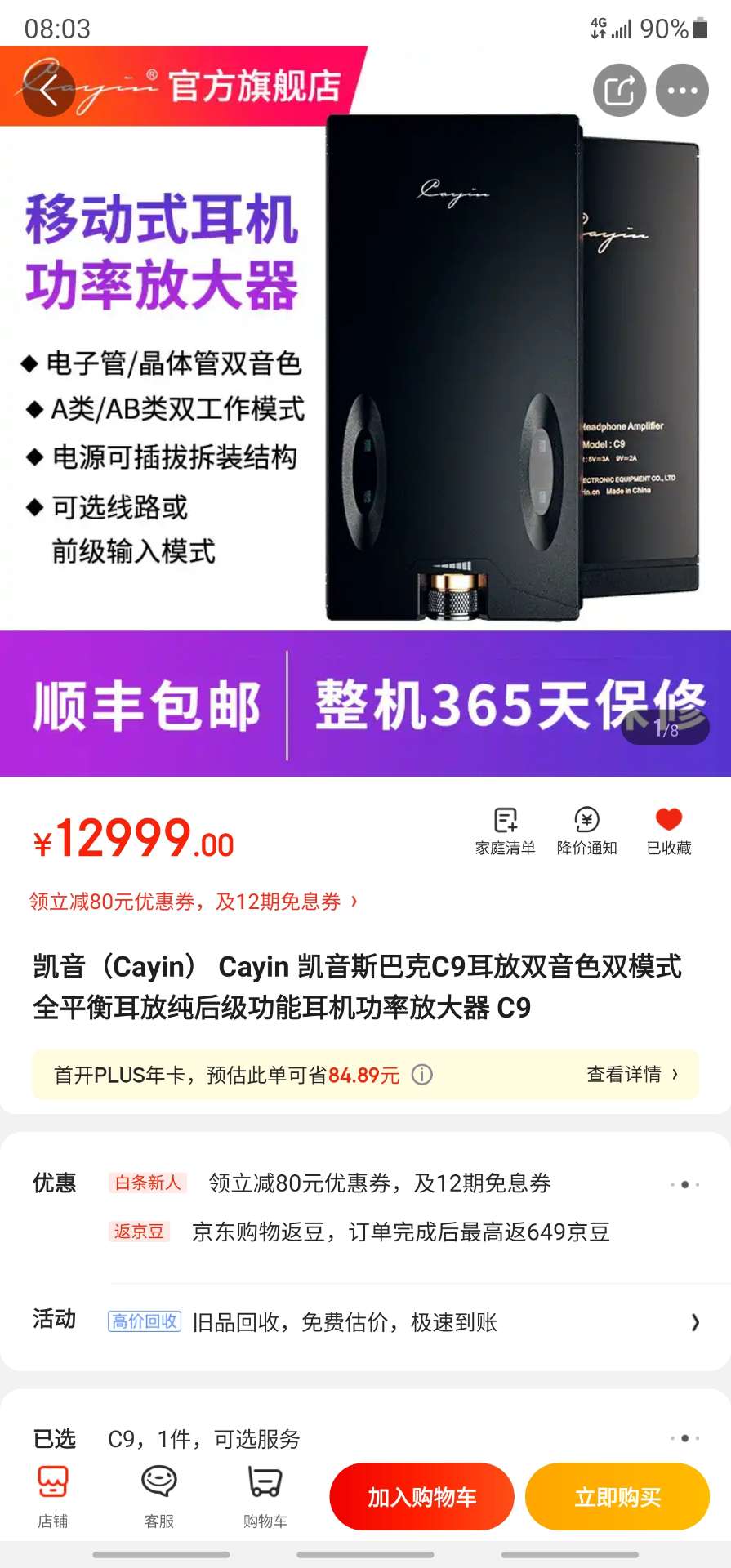
Task: Open the 购物车 shopping cart
Action: pyautogui.click(x=265, y=1496)
